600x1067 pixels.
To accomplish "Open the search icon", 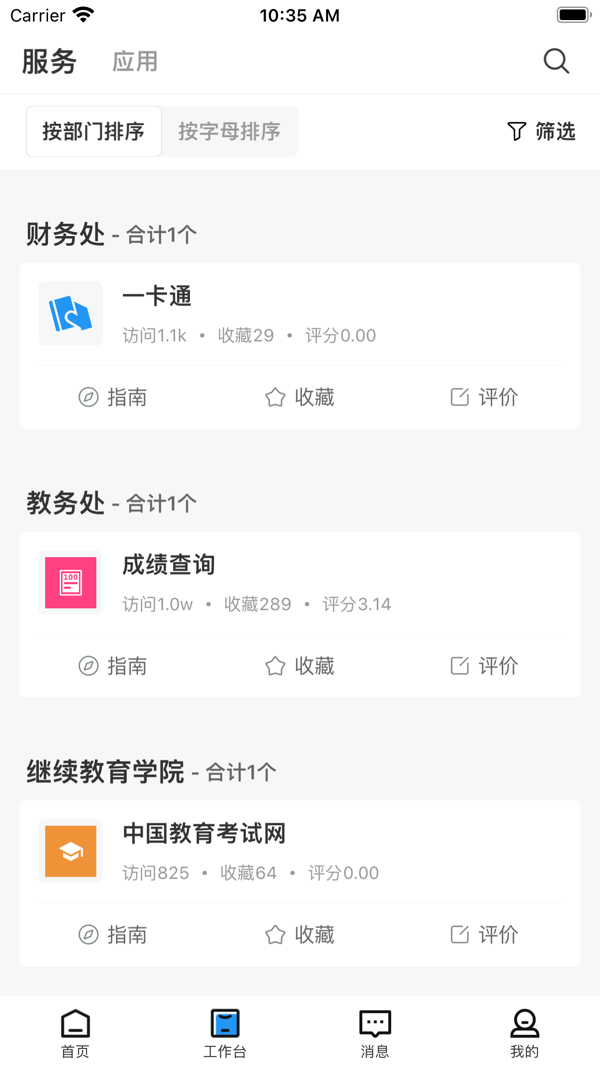I will click(556, 62).
